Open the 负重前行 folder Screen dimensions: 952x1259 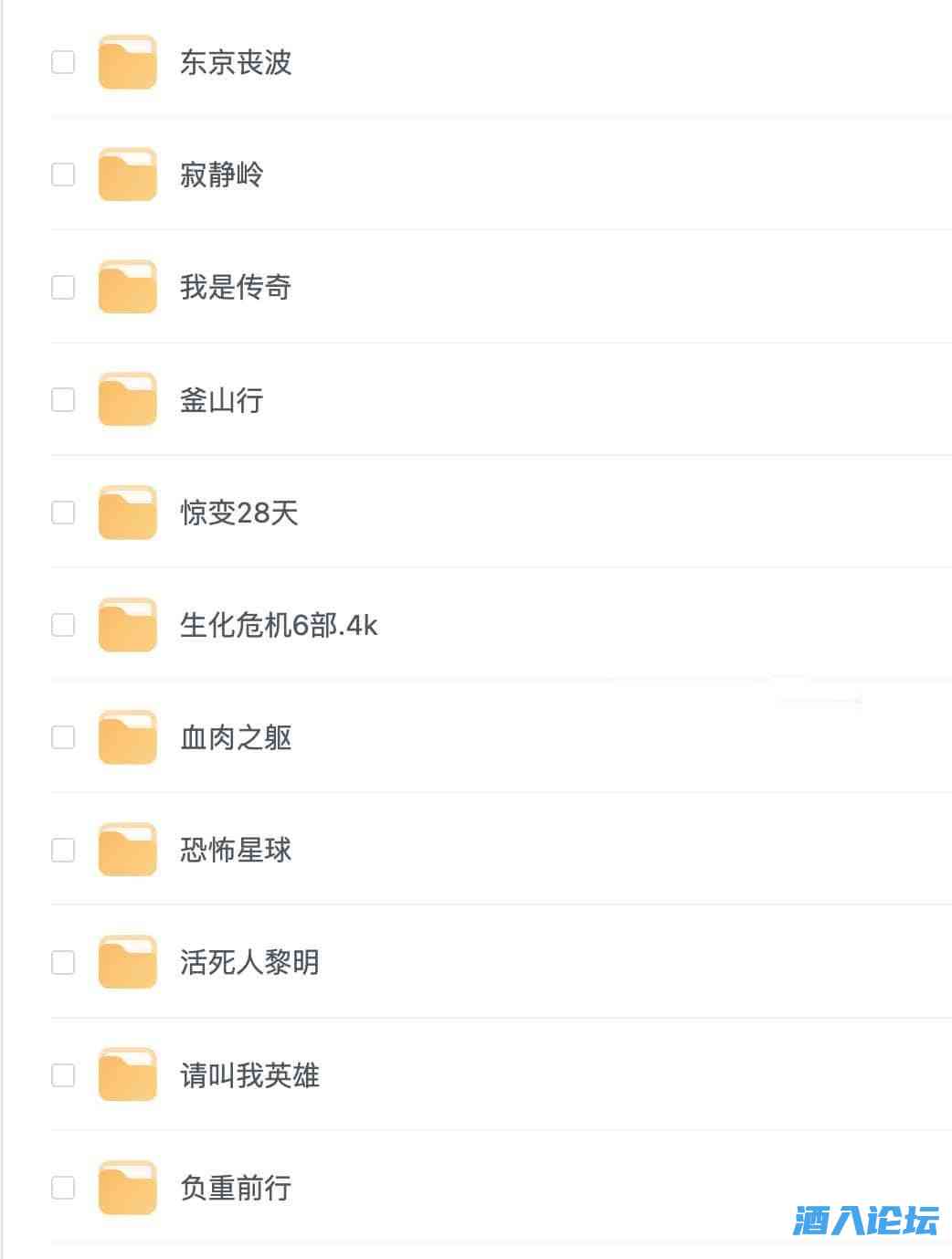pos(235,1188)
